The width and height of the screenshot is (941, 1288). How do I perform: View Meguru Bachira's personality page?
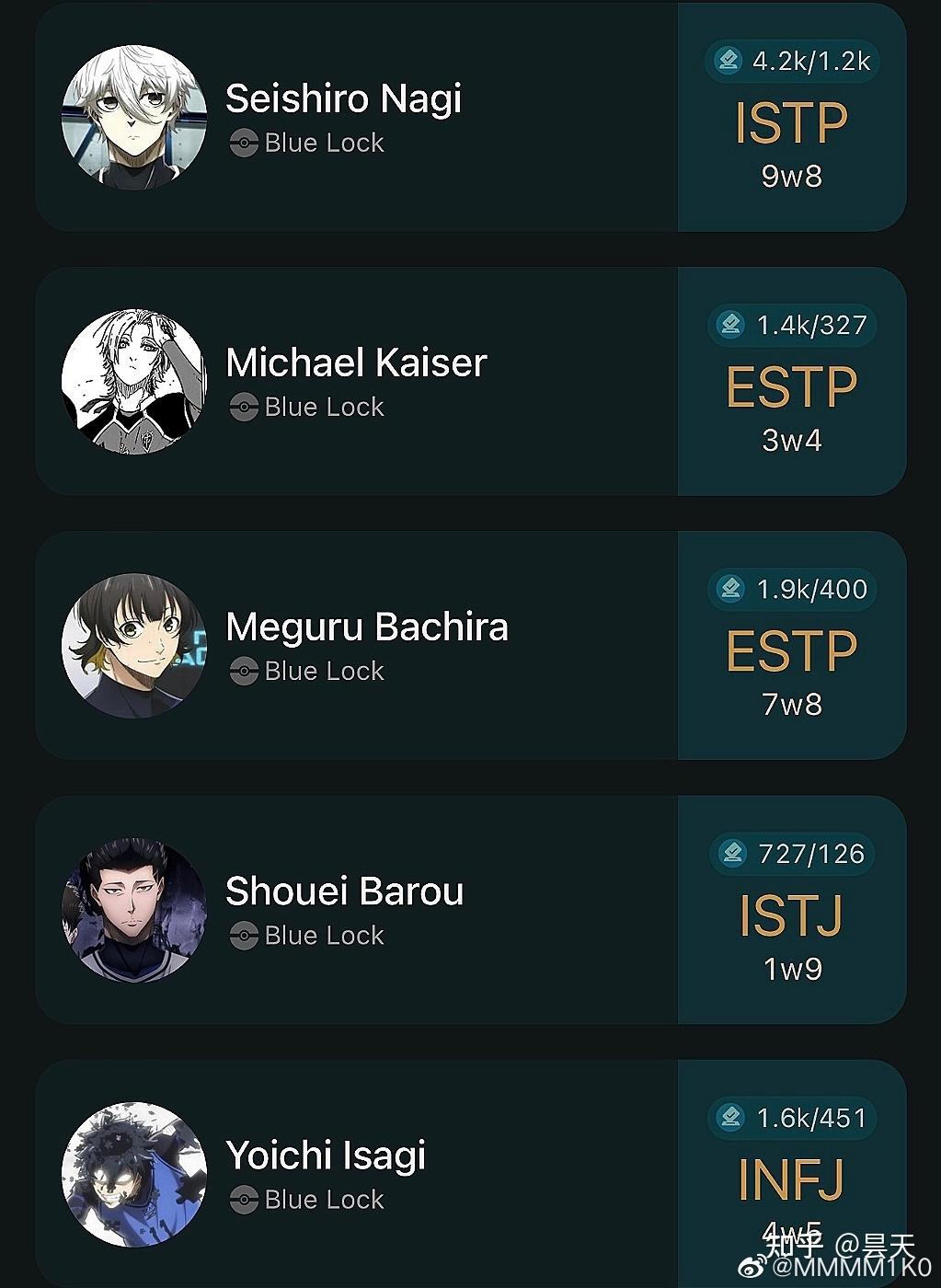[366, 627]
